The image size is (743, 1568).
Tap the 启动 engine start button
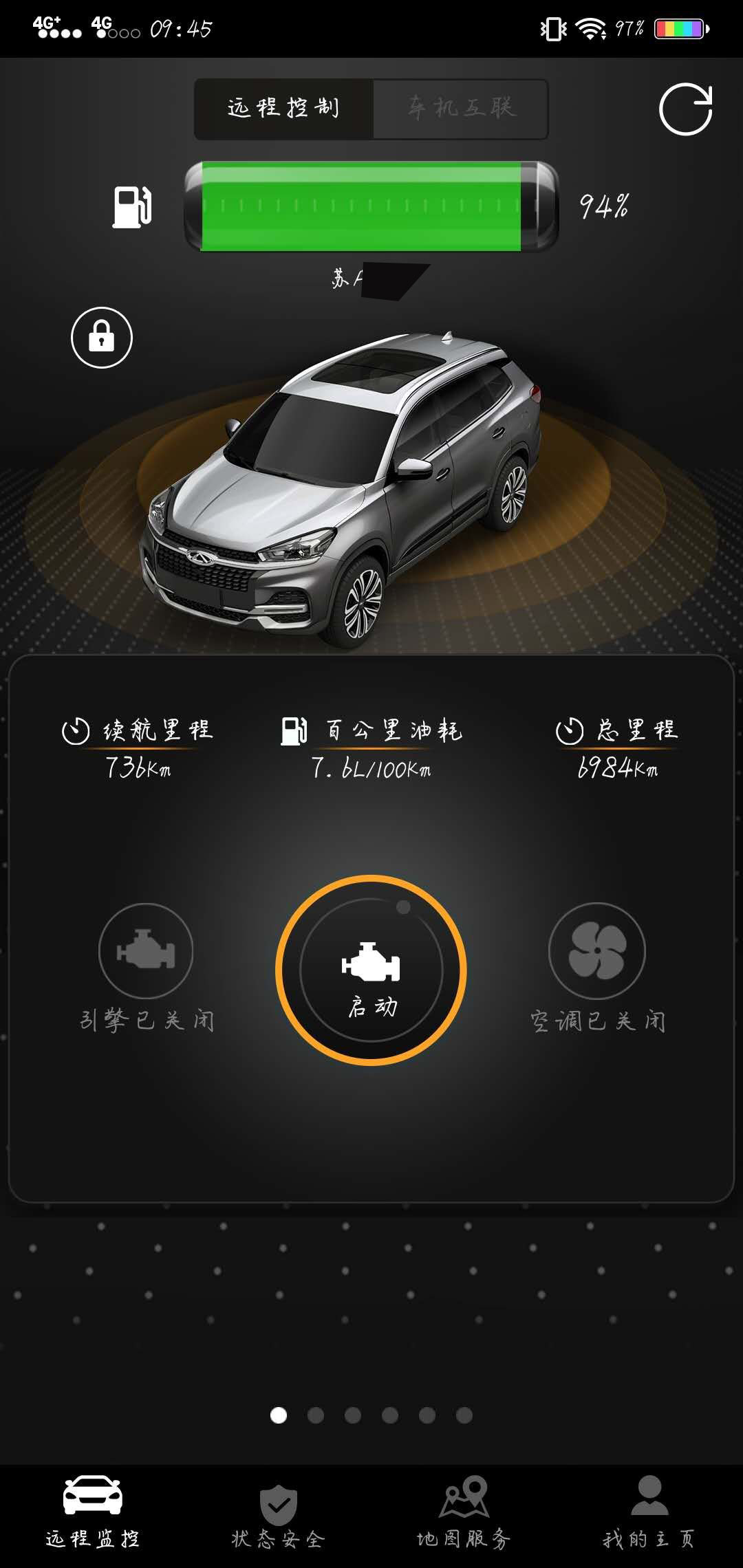pyautogui.click(x=371, y=970)
